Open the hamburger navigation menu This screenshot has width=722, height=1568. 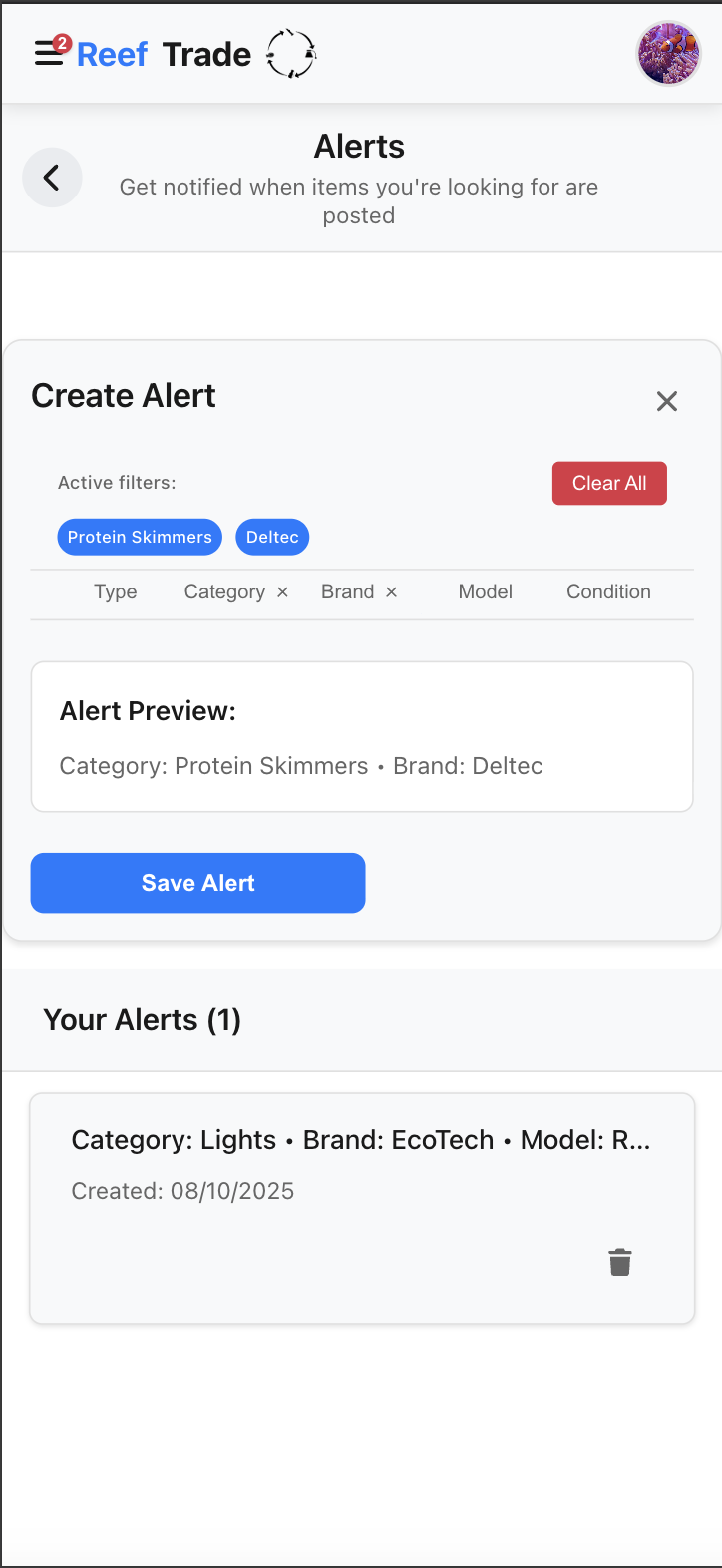(48, 54)
